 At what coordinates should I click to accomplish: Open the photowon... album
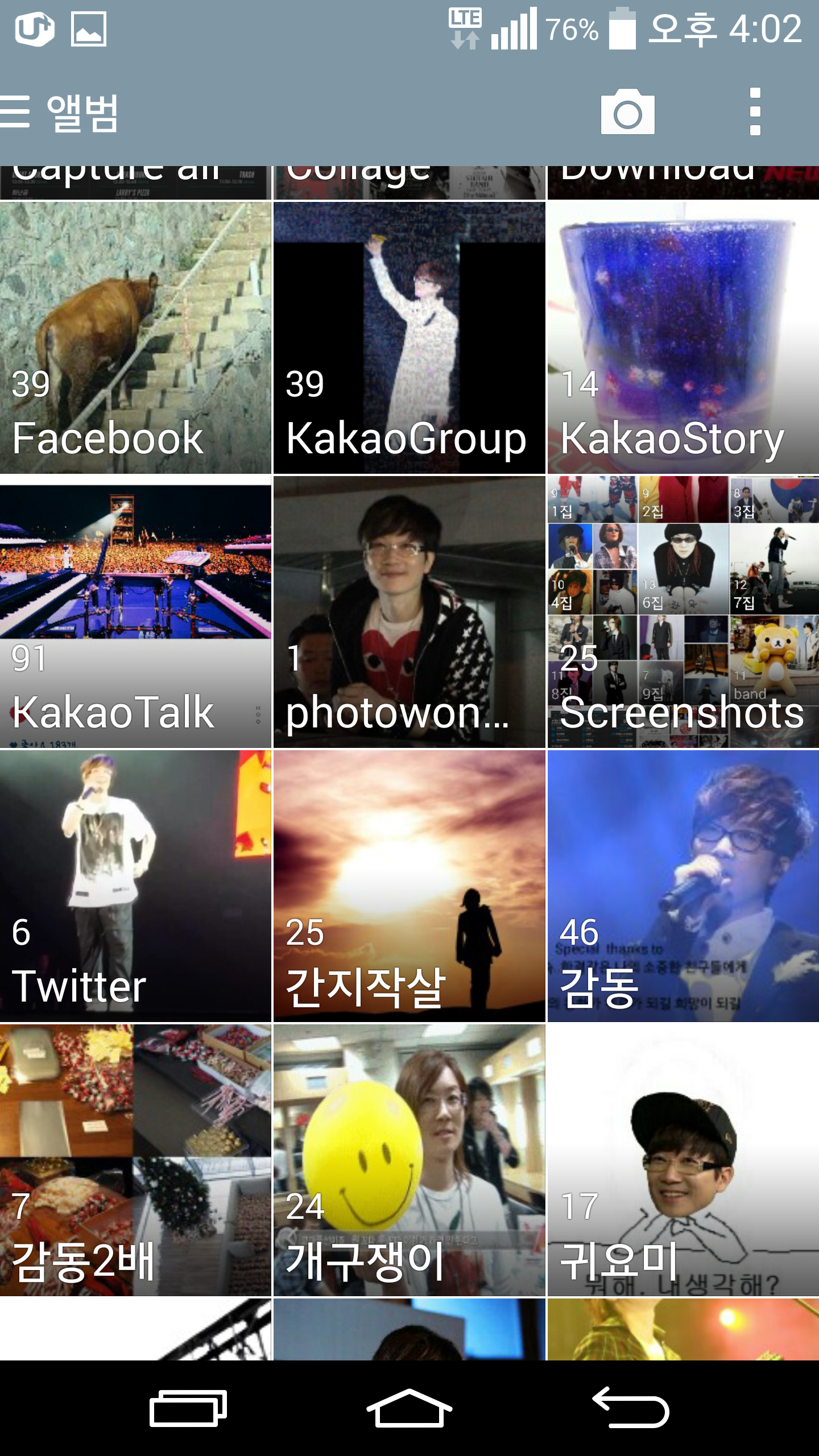click(x=409, y=612)
